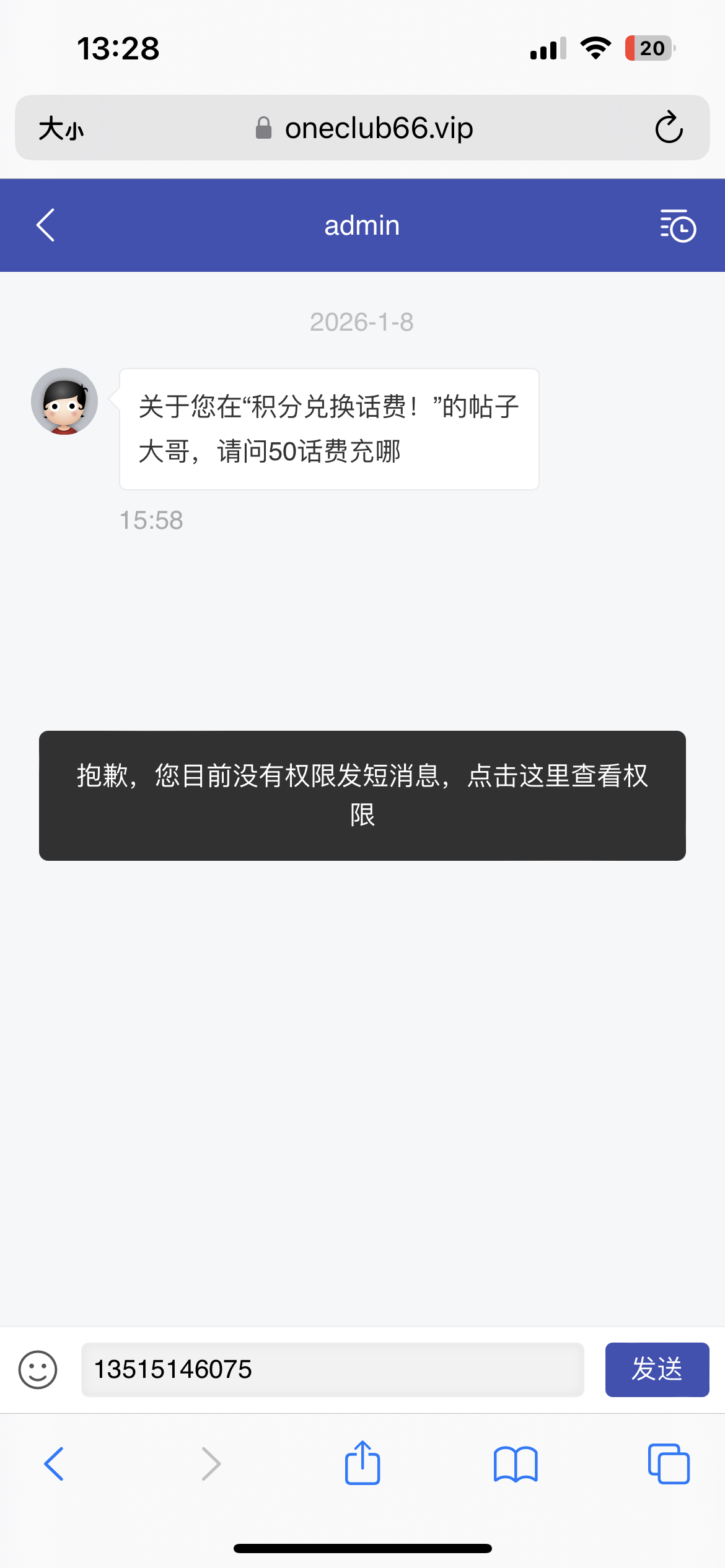Reload the oneclub66.vip page

pyautogui.click(x=669, y=128)
